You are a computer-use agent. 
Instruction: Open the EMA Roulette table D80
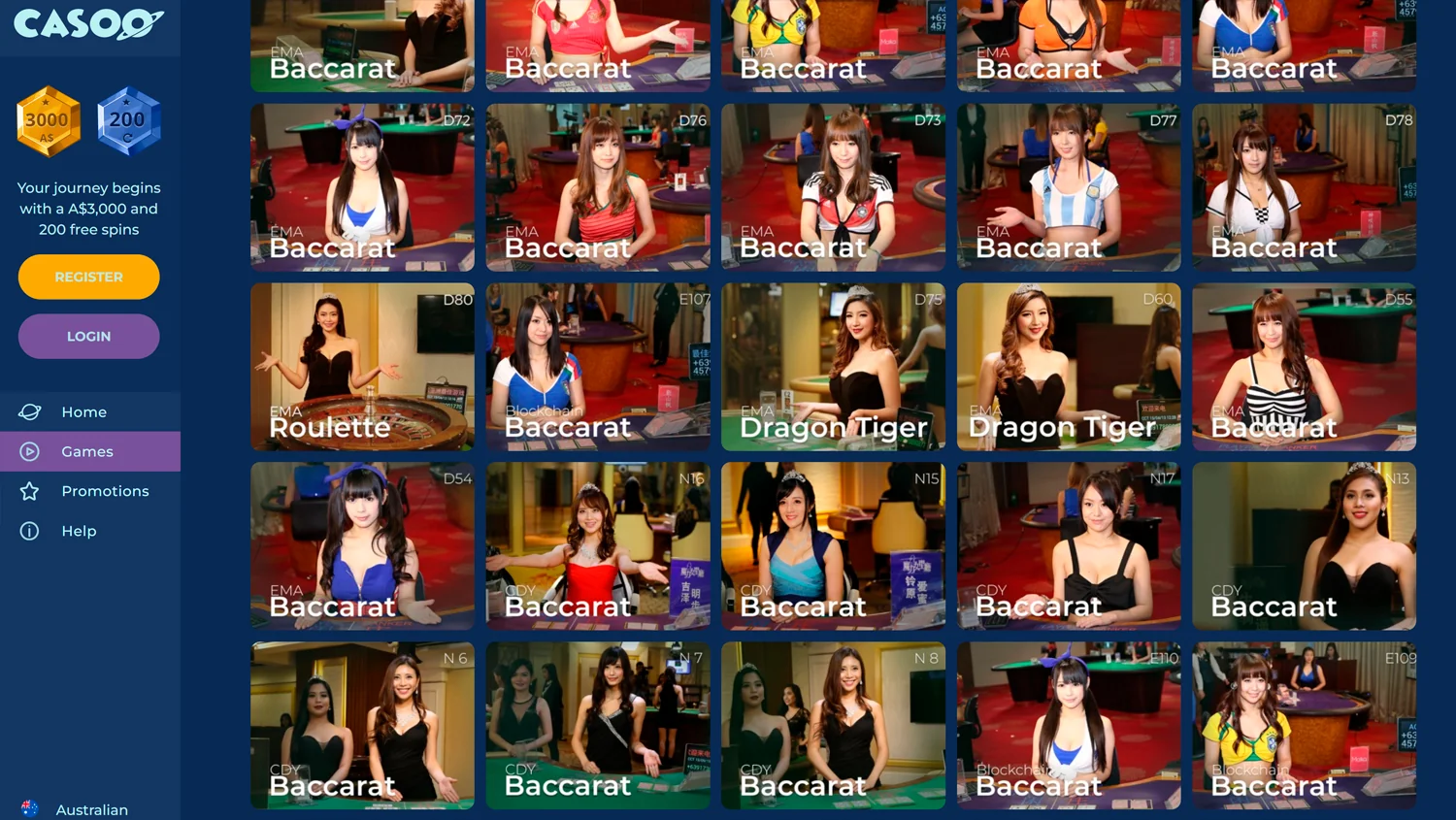pyautogui.click(x=362, y=367)
